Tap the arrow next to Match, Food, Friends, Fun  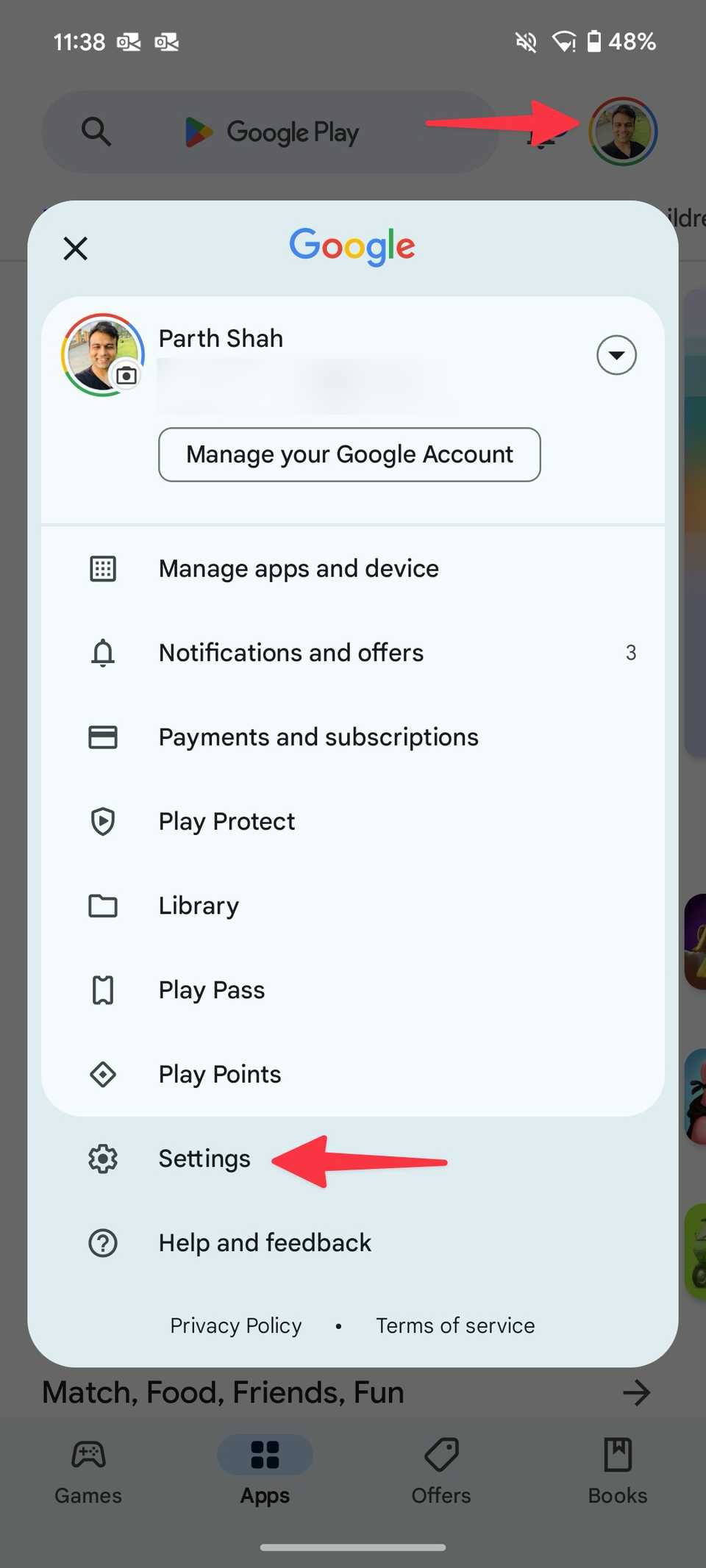[637, 1392]
